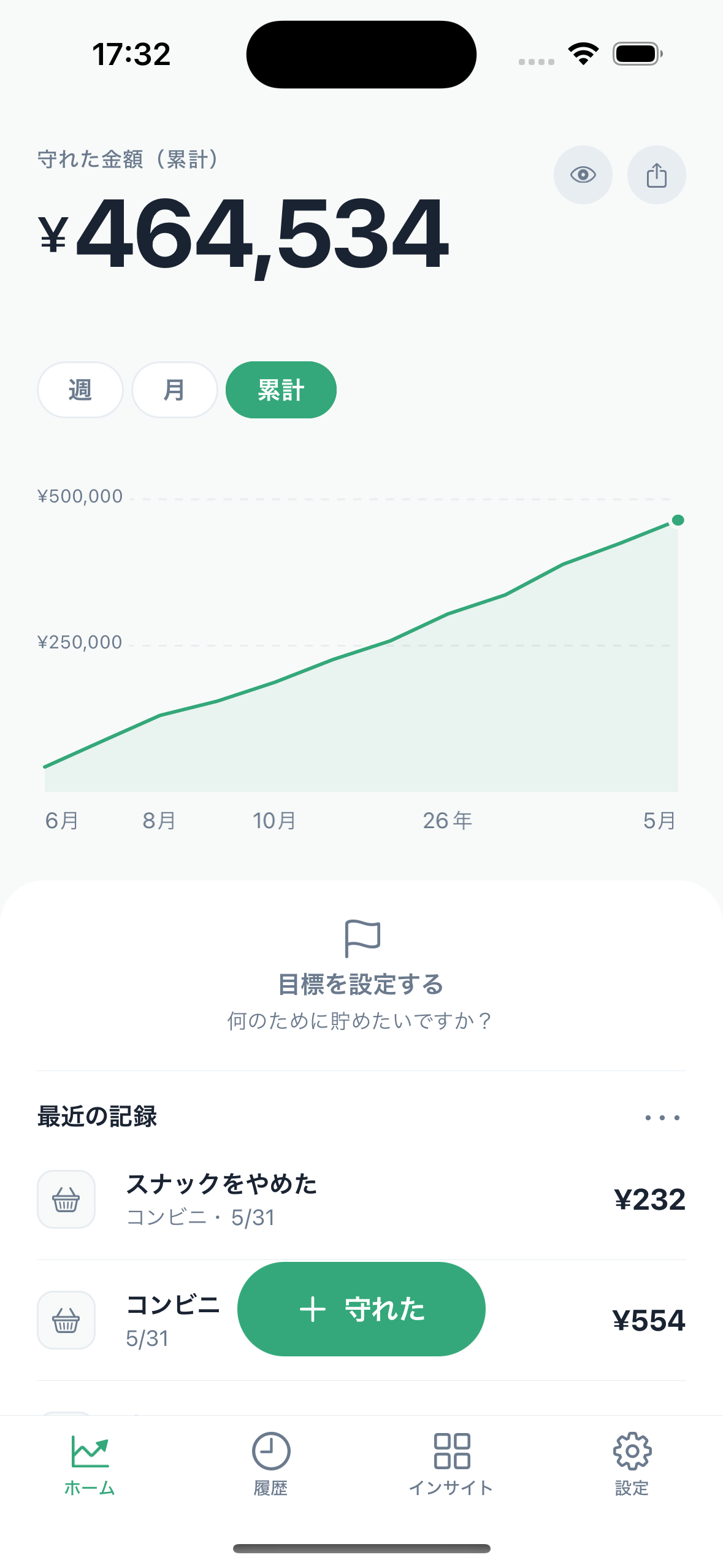The width and height of the screenshot is (723, 1568).
Task: Share the cumulative savings total
Action: [x=656, y=175]
